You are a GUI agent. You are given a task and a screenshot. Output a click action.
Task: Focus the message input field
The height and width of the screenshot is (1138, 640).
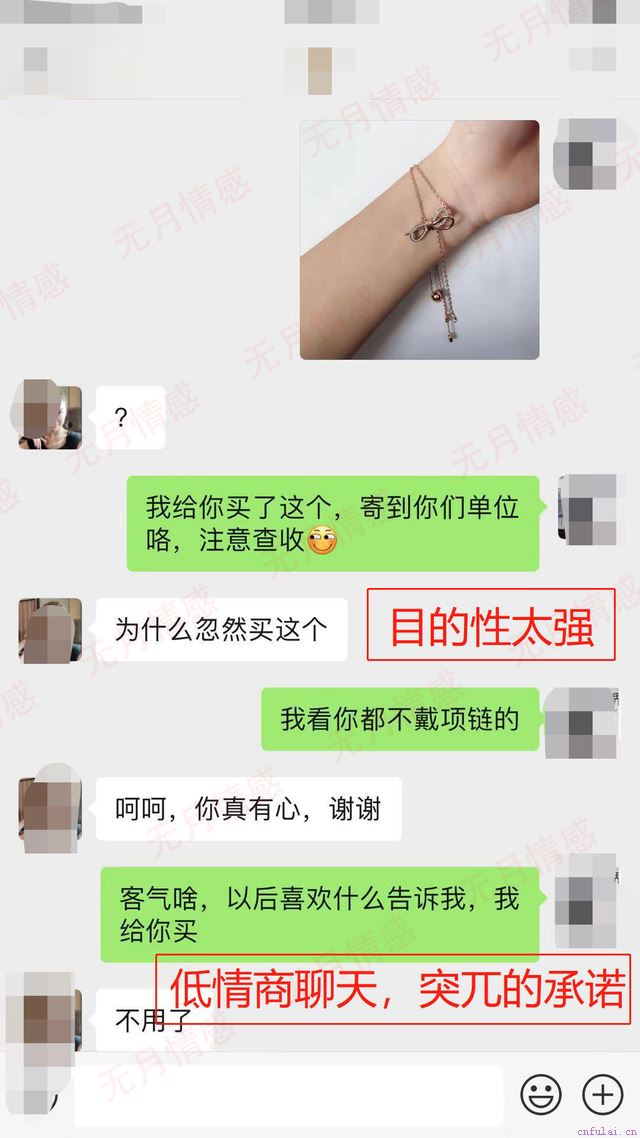(288, 1096)
